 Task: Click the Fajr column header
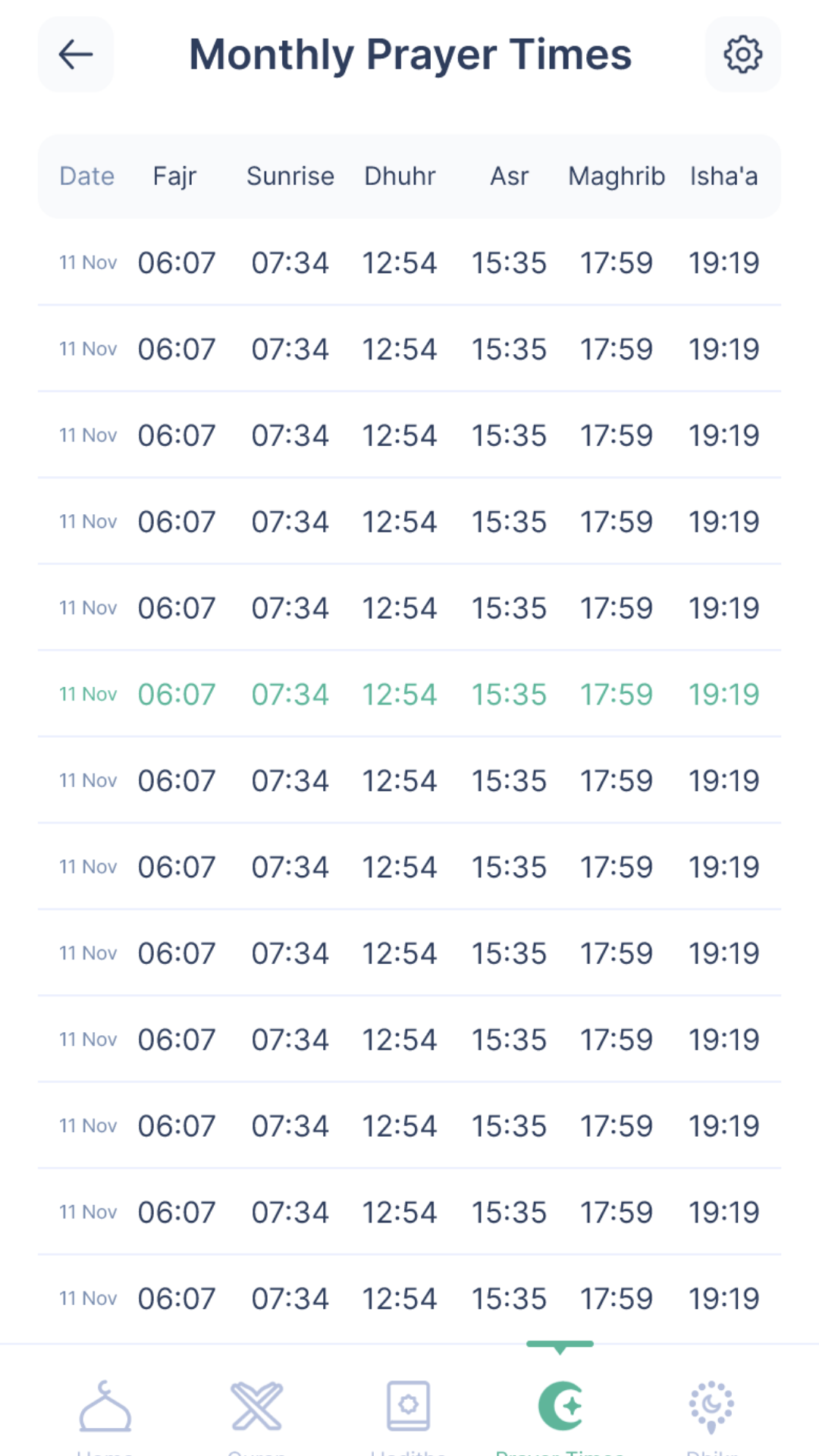tap(175, 176)
